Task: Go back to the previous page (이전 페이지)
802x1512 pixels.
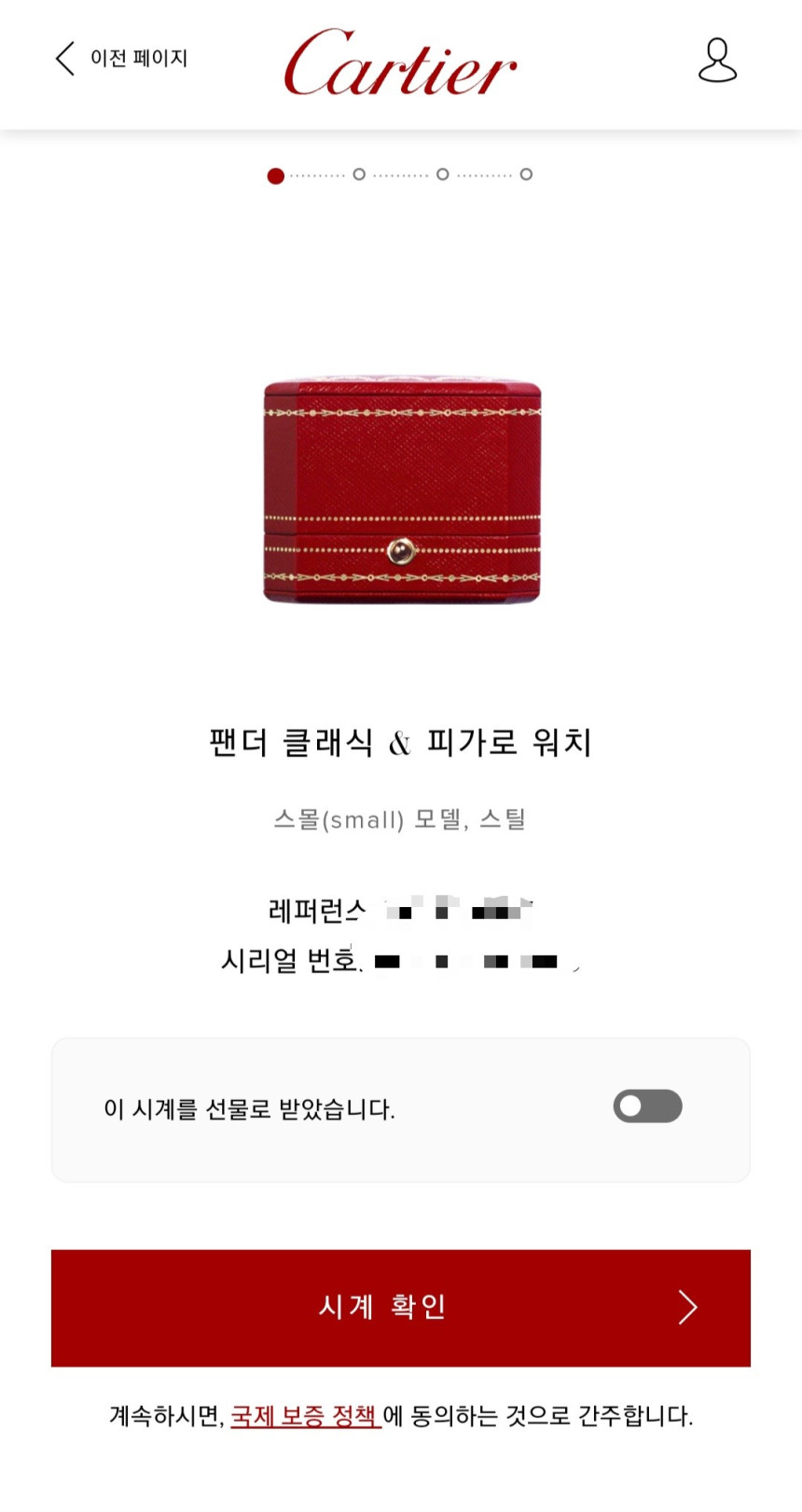Action: point(121,59)
